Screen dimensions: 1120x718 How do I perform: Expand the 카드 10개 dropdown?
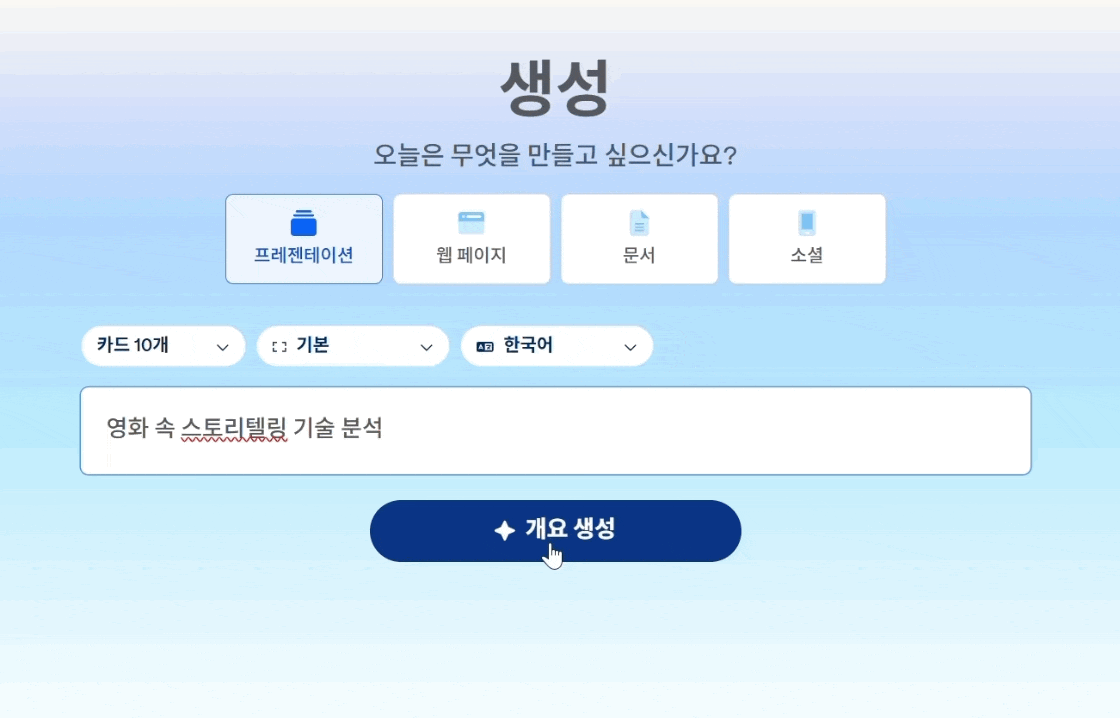[x=163, y=346]
